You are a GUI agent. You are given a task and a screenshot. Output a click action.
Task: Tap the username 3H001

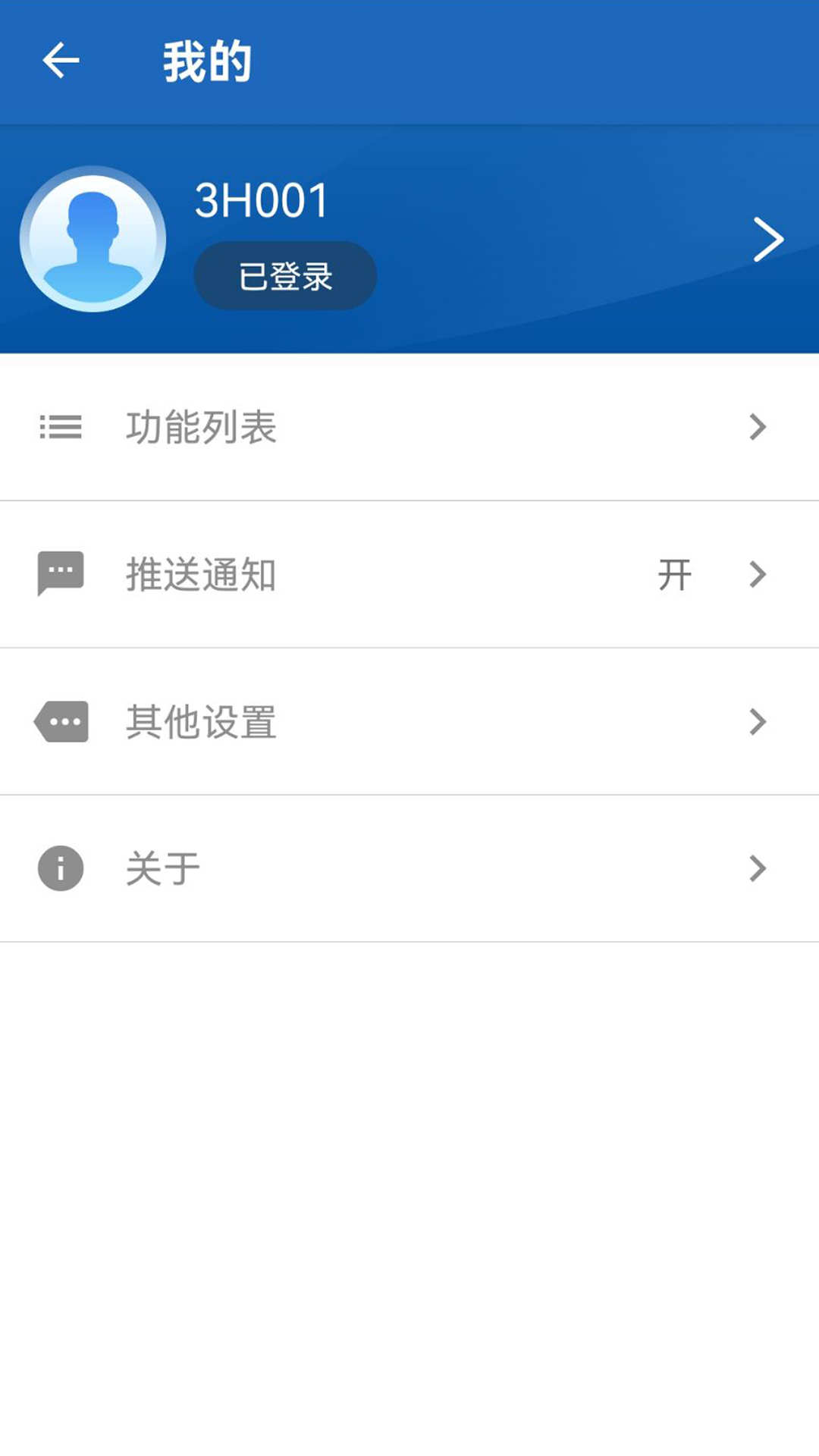tap(262, 199)
